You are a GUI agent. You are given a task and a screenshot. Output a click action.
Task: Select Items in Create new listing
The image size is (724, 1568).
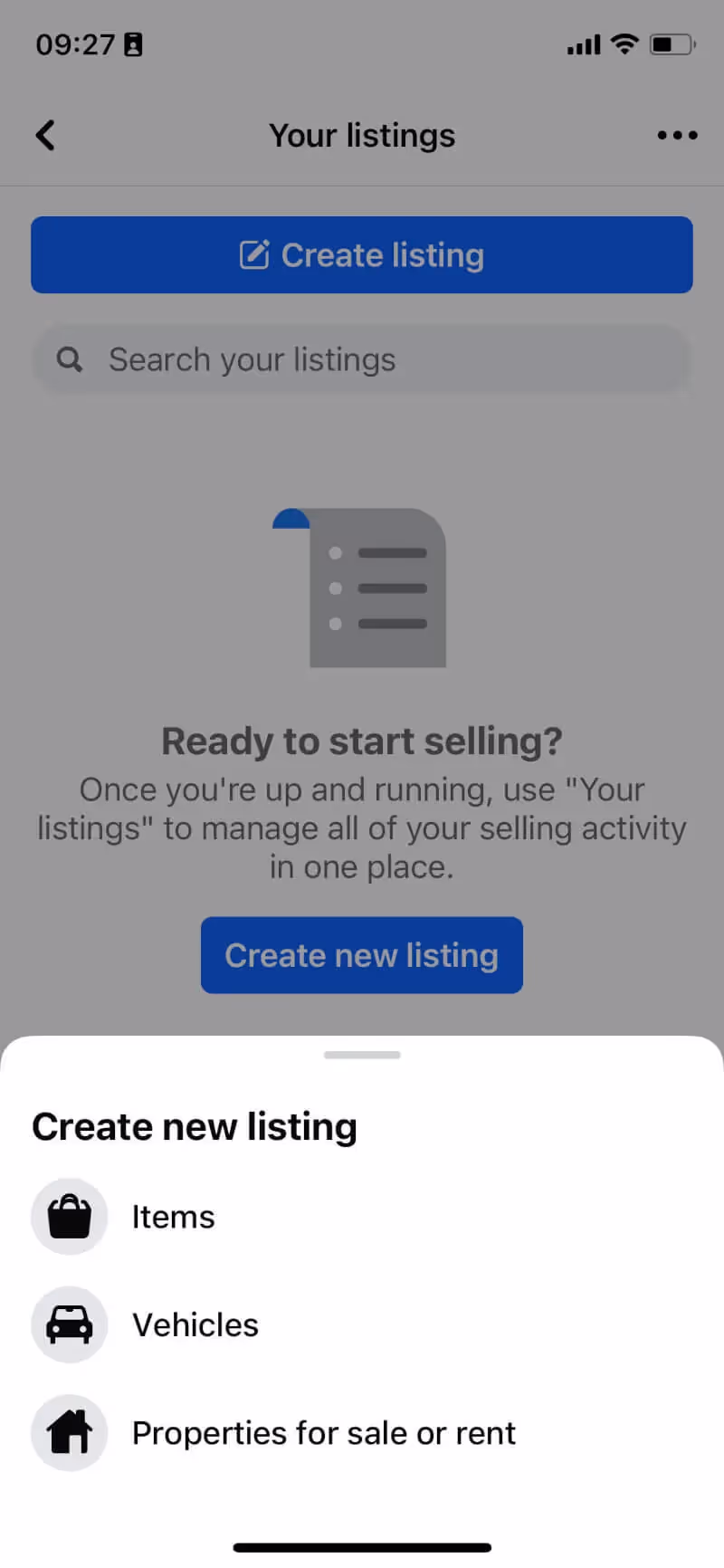pyautogui.click(x=362, y=1217)
